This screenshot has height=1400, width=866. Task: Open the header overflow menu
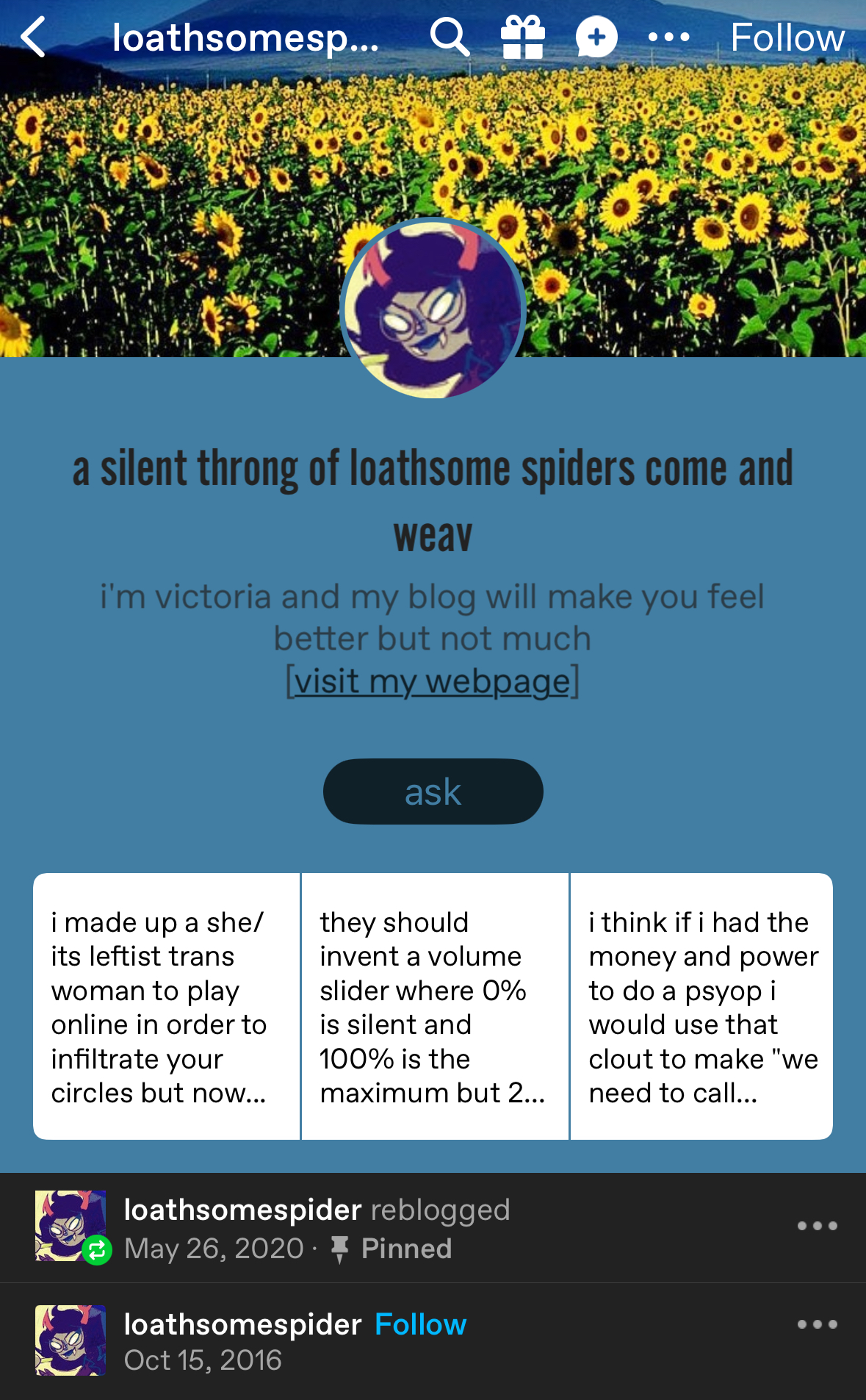(x=669, y=37)
